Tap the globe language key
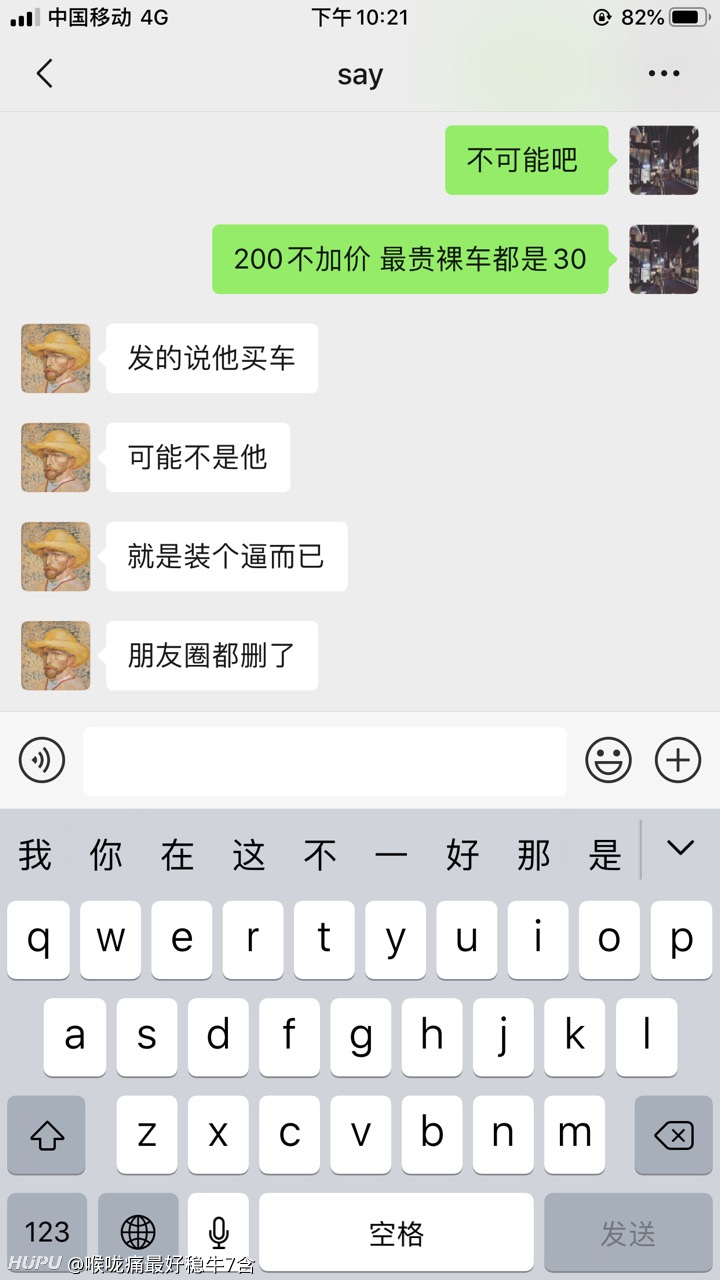720x1280 pixels. pyautogui.click(x=138, y=1231)
